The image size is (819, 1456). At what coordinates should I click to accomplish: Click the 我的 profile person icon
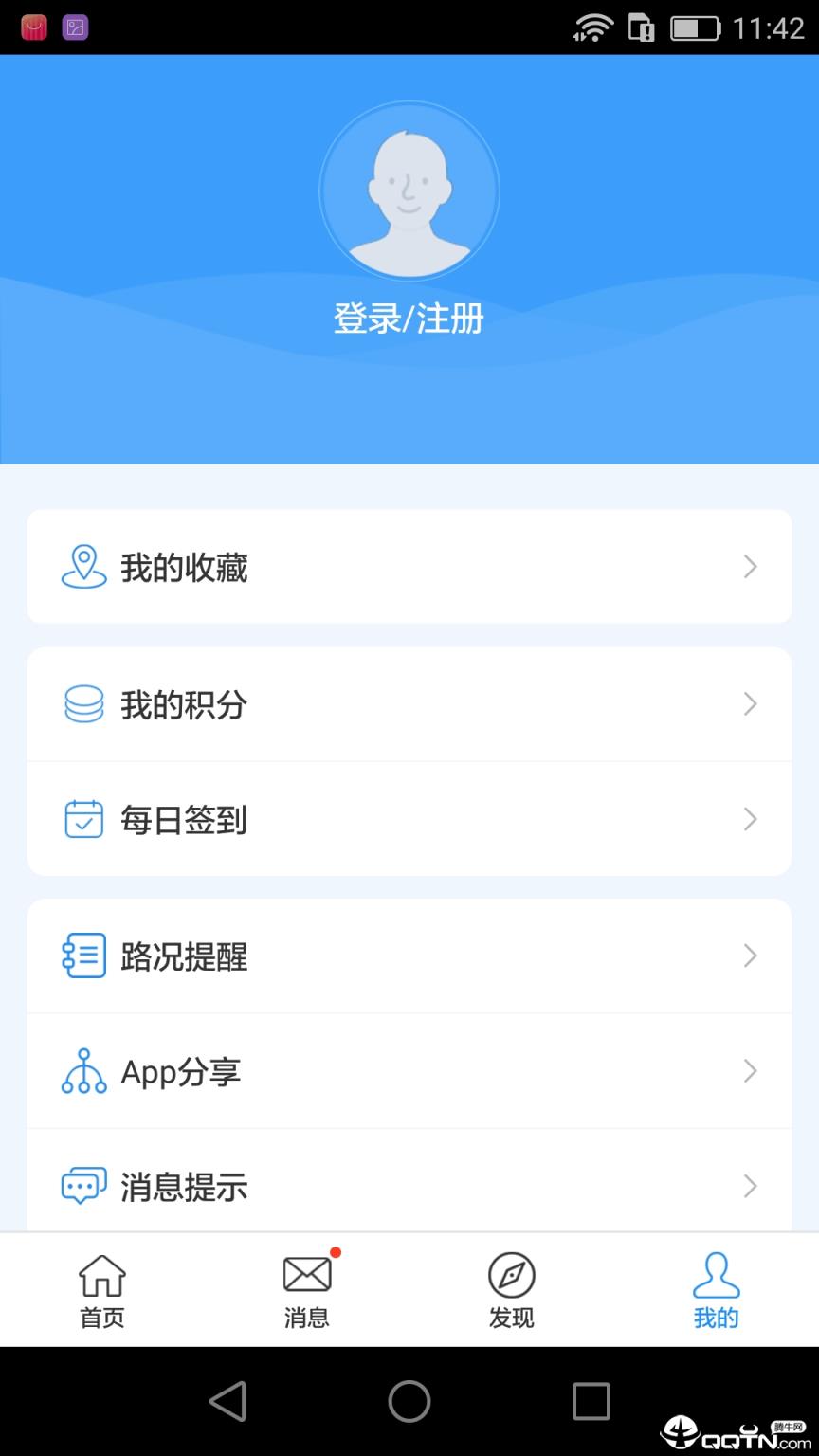716,1275
